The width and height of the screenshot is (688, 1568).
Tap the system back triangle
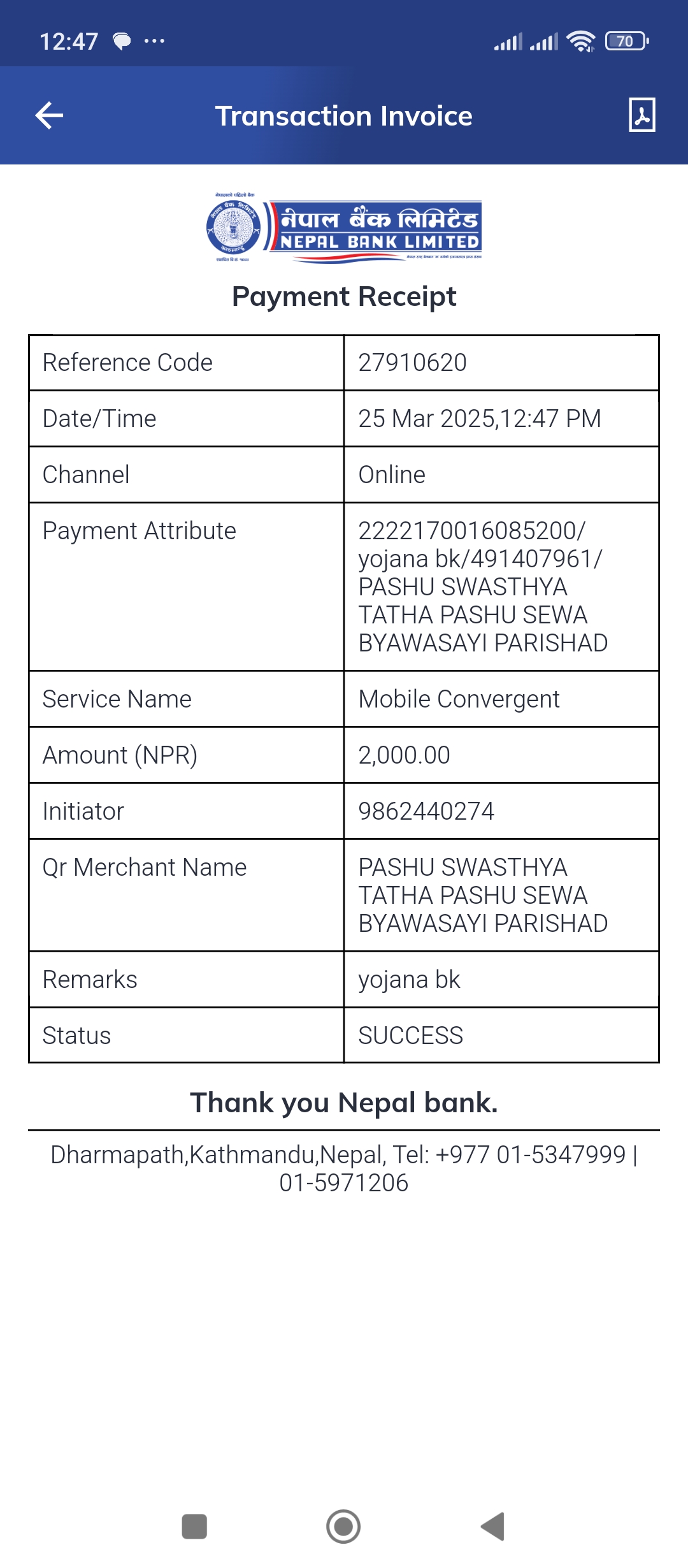(x=492, y=1527)
